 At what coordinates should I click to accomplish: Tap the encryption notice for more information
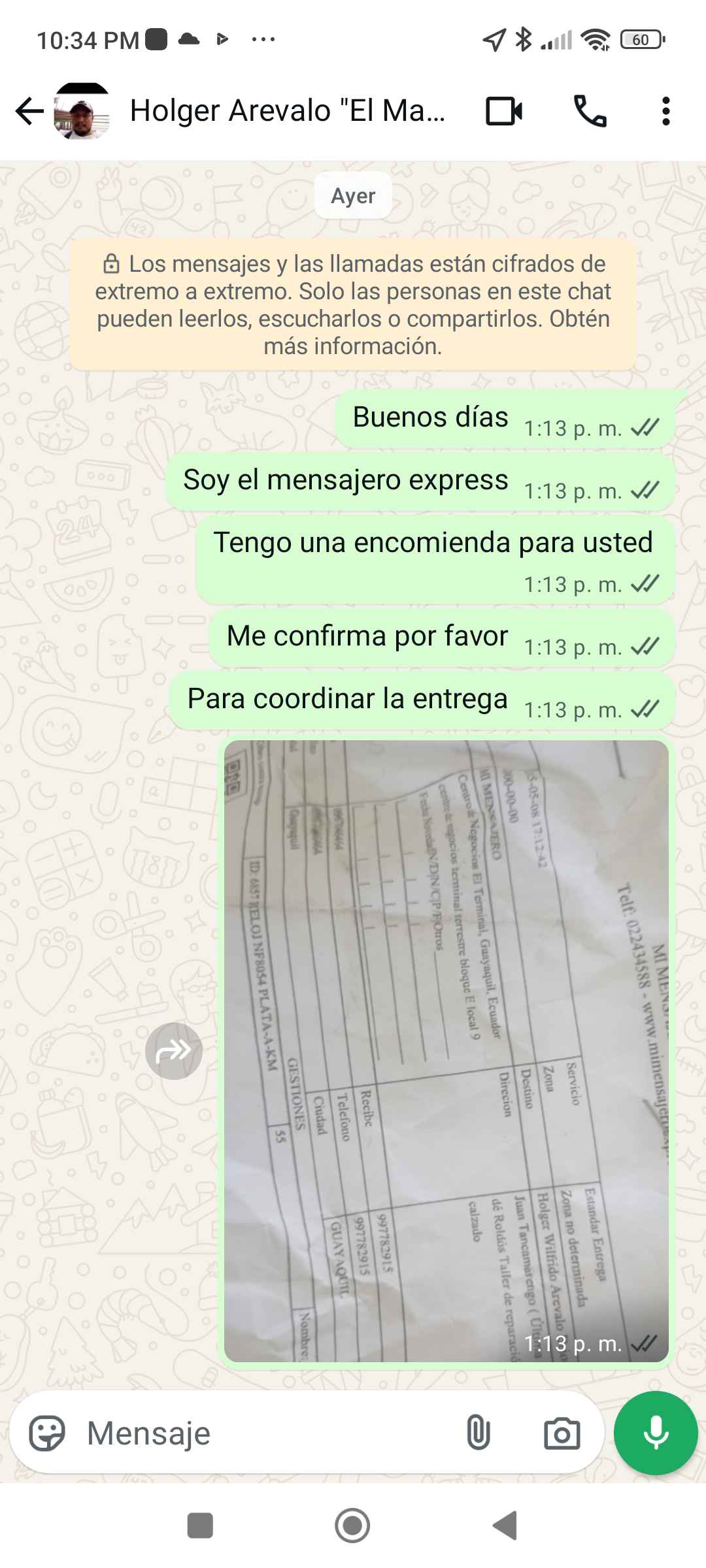pos(353,305)
